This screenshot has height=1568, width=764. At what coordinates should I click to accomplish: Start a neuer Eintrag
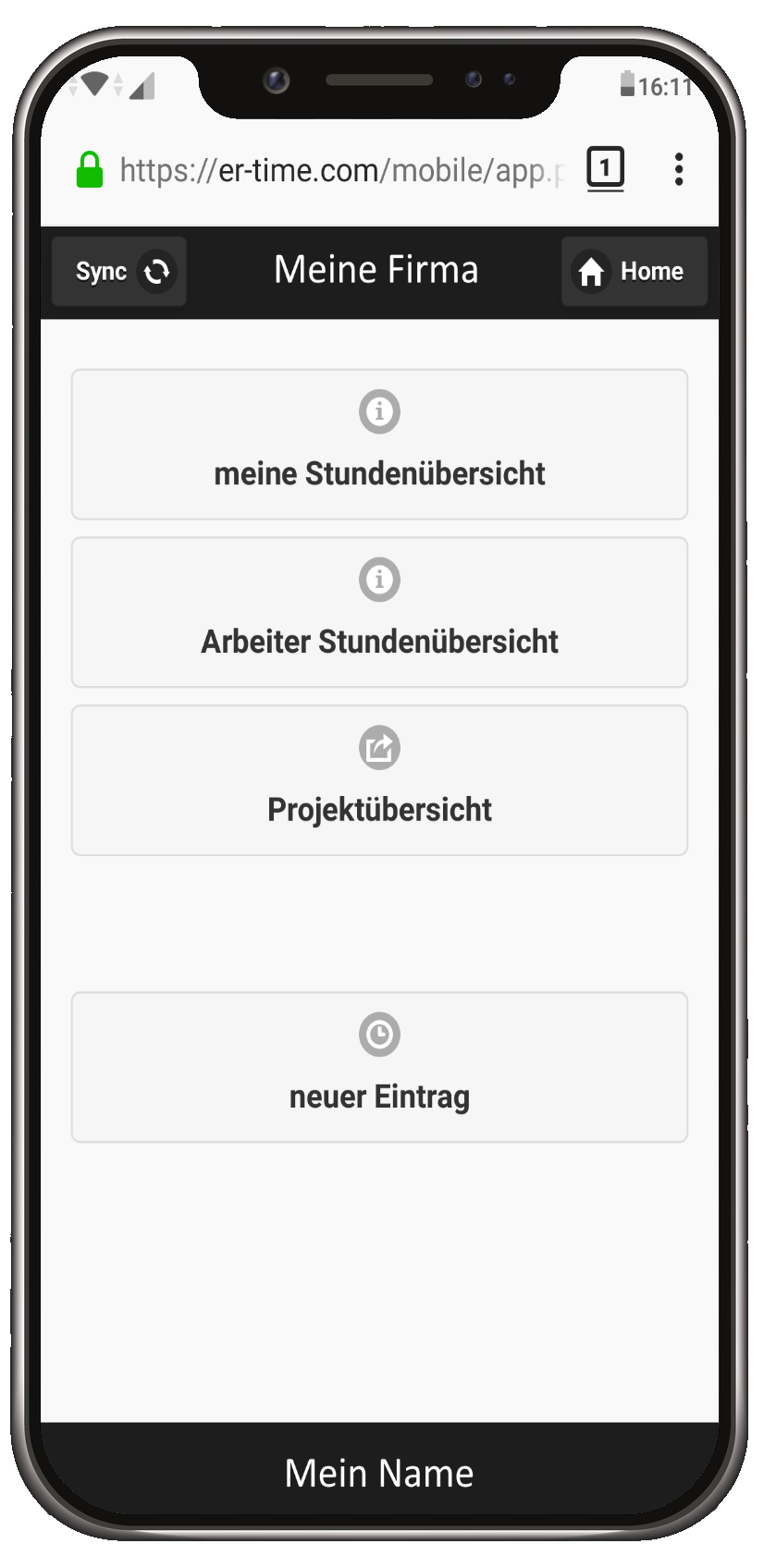coord(379,1096)
